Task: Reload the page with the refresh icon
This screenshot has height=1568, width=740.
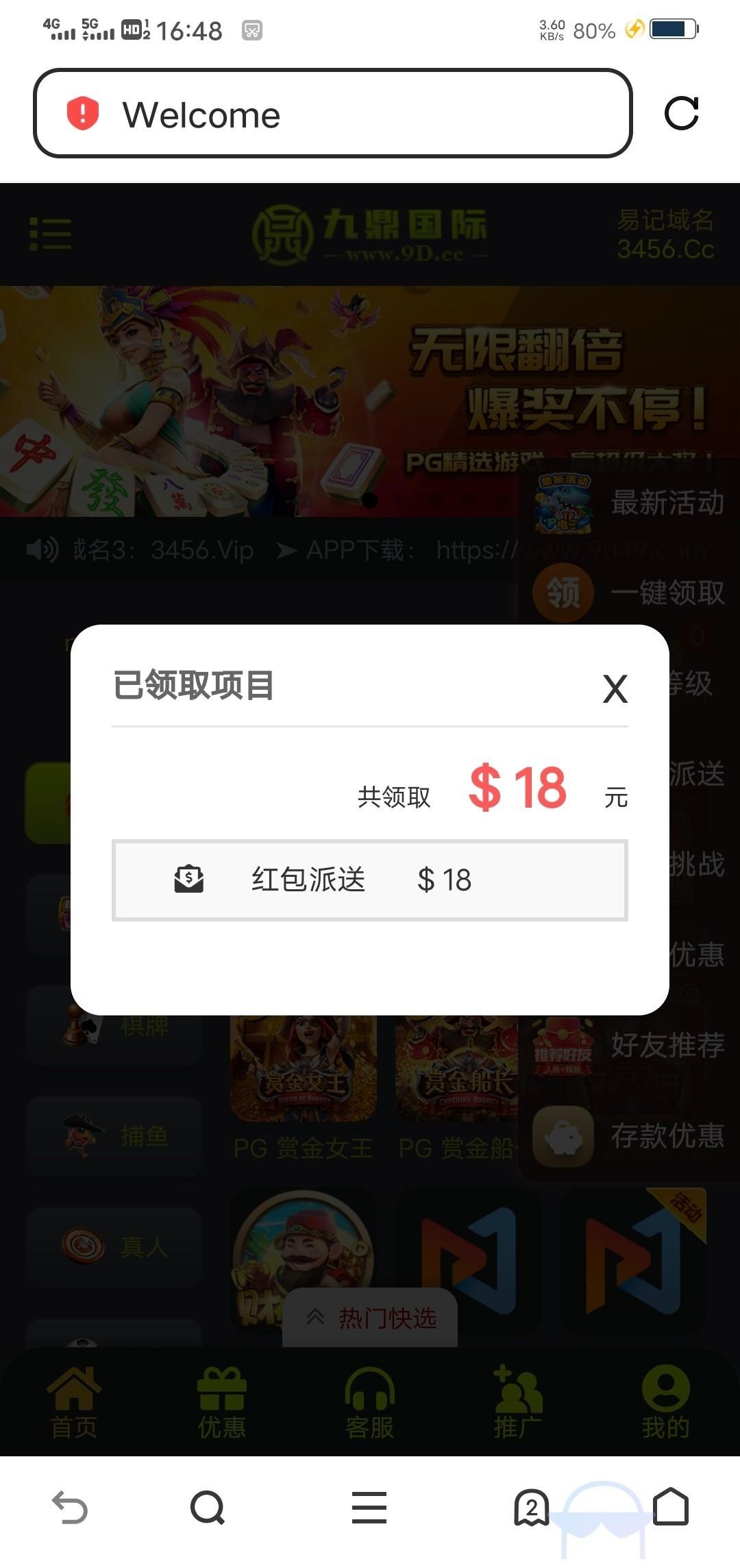Action: [x=681, y=113]
